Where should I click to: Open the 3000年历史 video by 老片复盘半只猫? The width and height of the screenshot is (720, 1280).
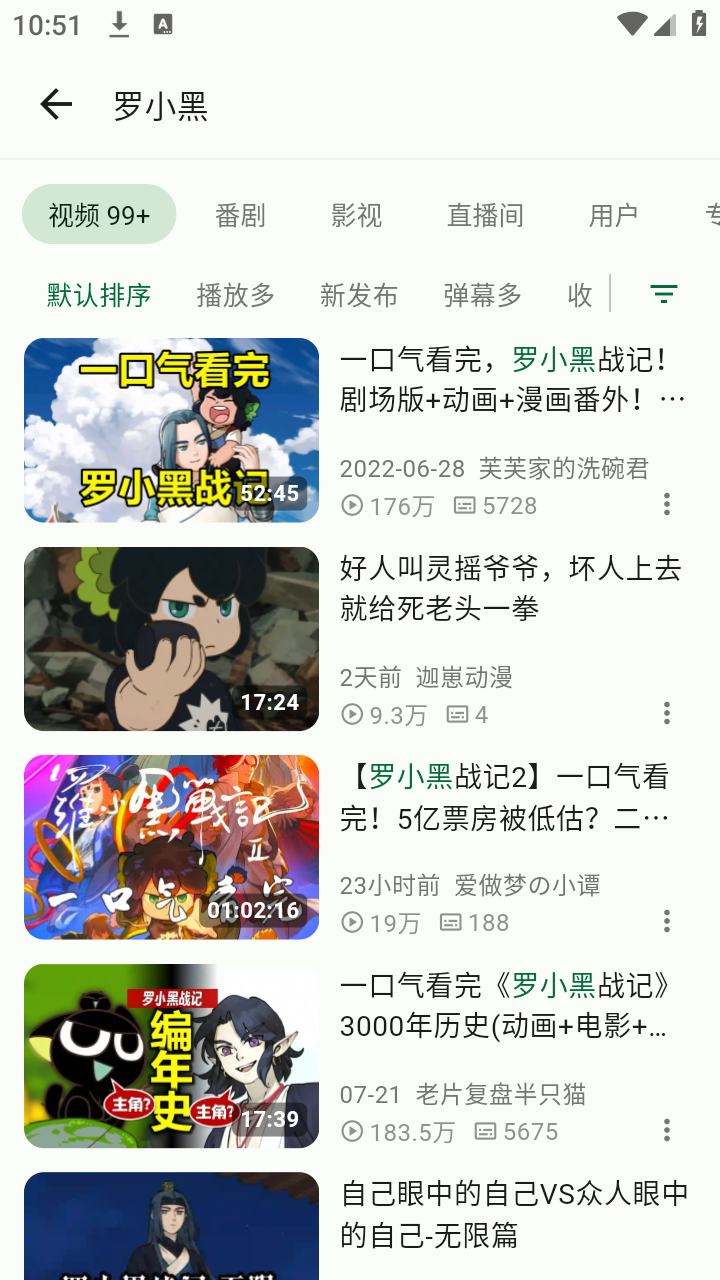tap(172, 1056)
